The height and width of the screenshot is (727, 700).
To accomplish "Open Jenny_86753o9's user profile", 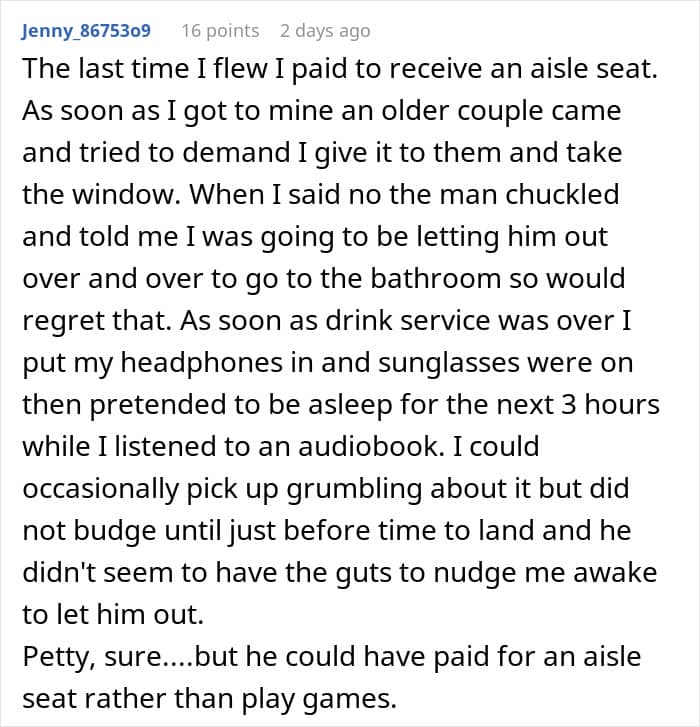I will tap(89, 31).
